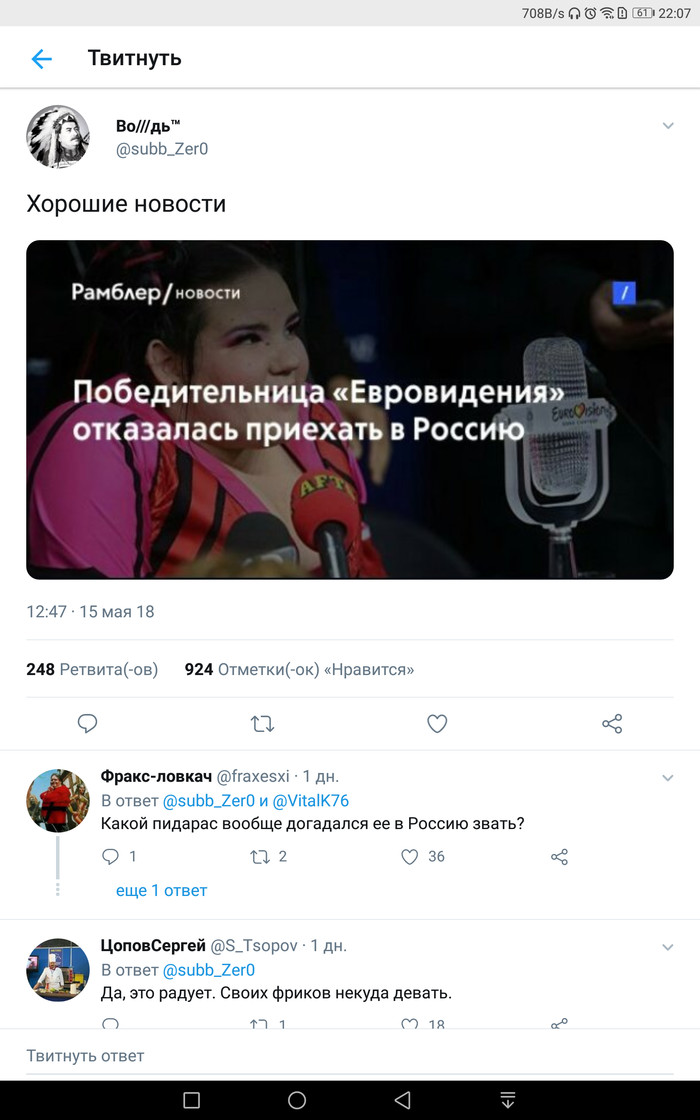This screenshot has height=1120, width=700.
Task: Expand options for ЦоповСергей's reply
Action: coord(668,946)
